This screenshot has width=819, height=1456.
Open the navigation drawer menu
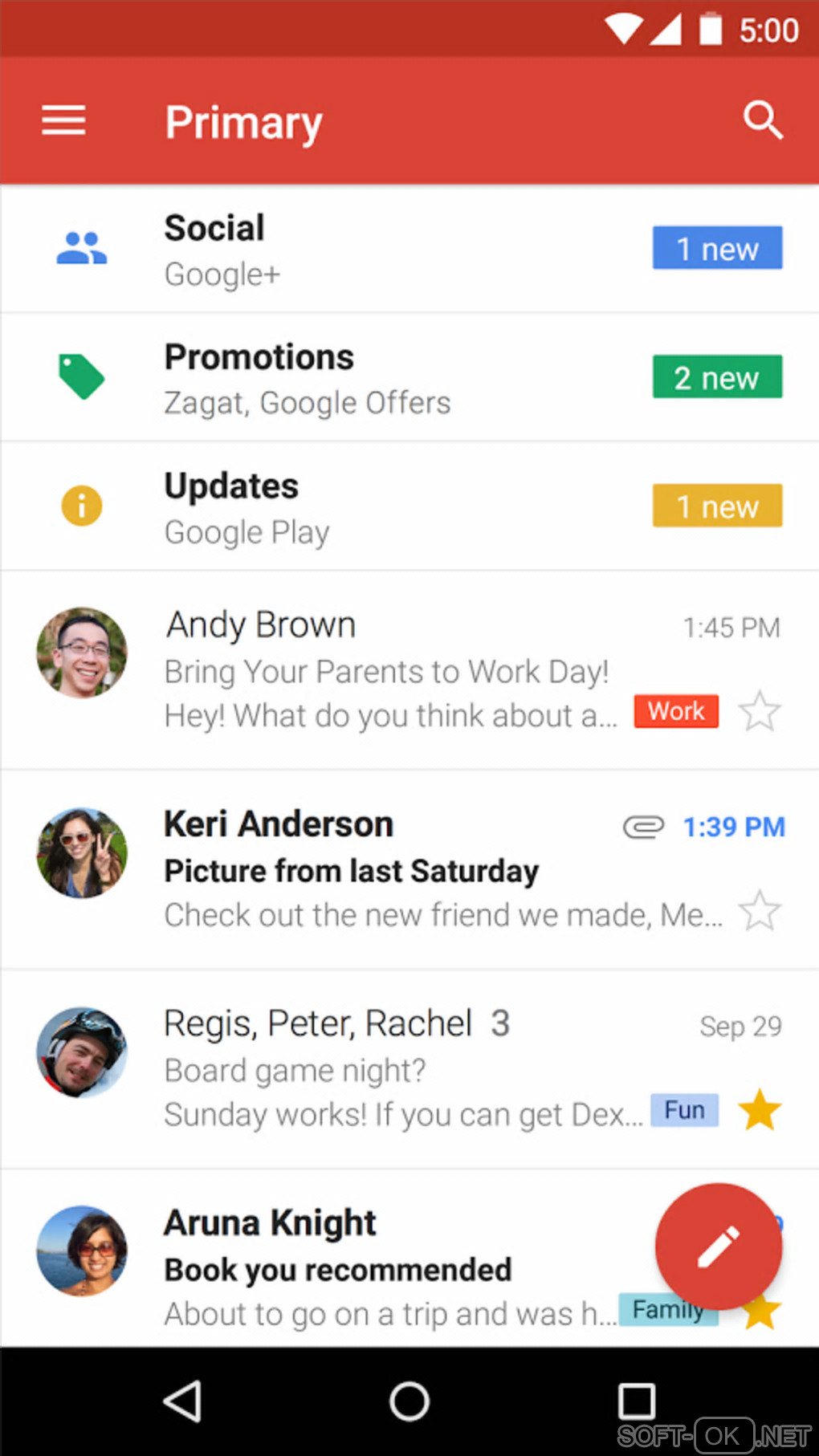[x=63, y=120]
